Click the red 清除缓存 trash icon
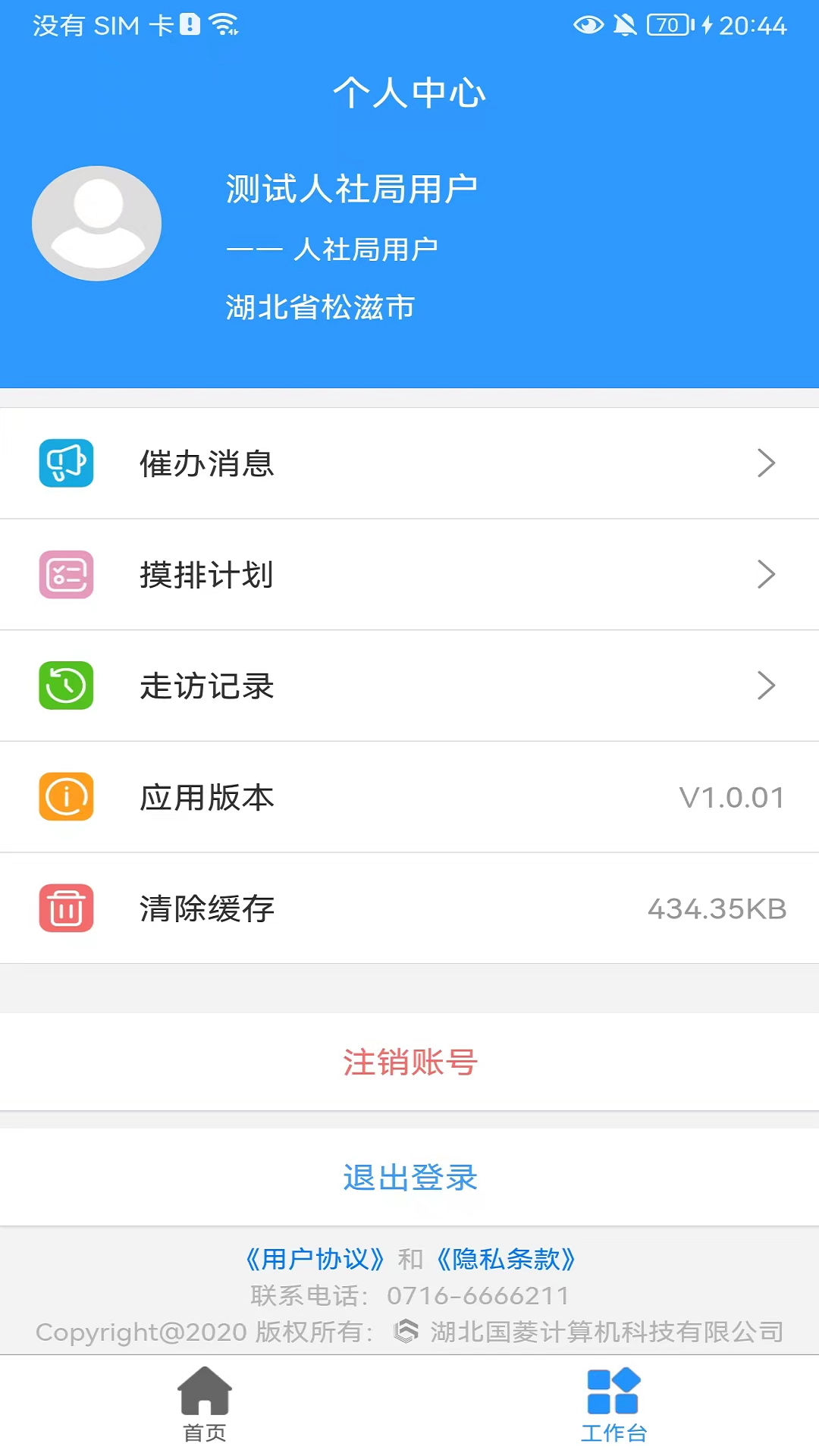The height and width of the screenshot is (1456, 819). [x=66, y=908]
